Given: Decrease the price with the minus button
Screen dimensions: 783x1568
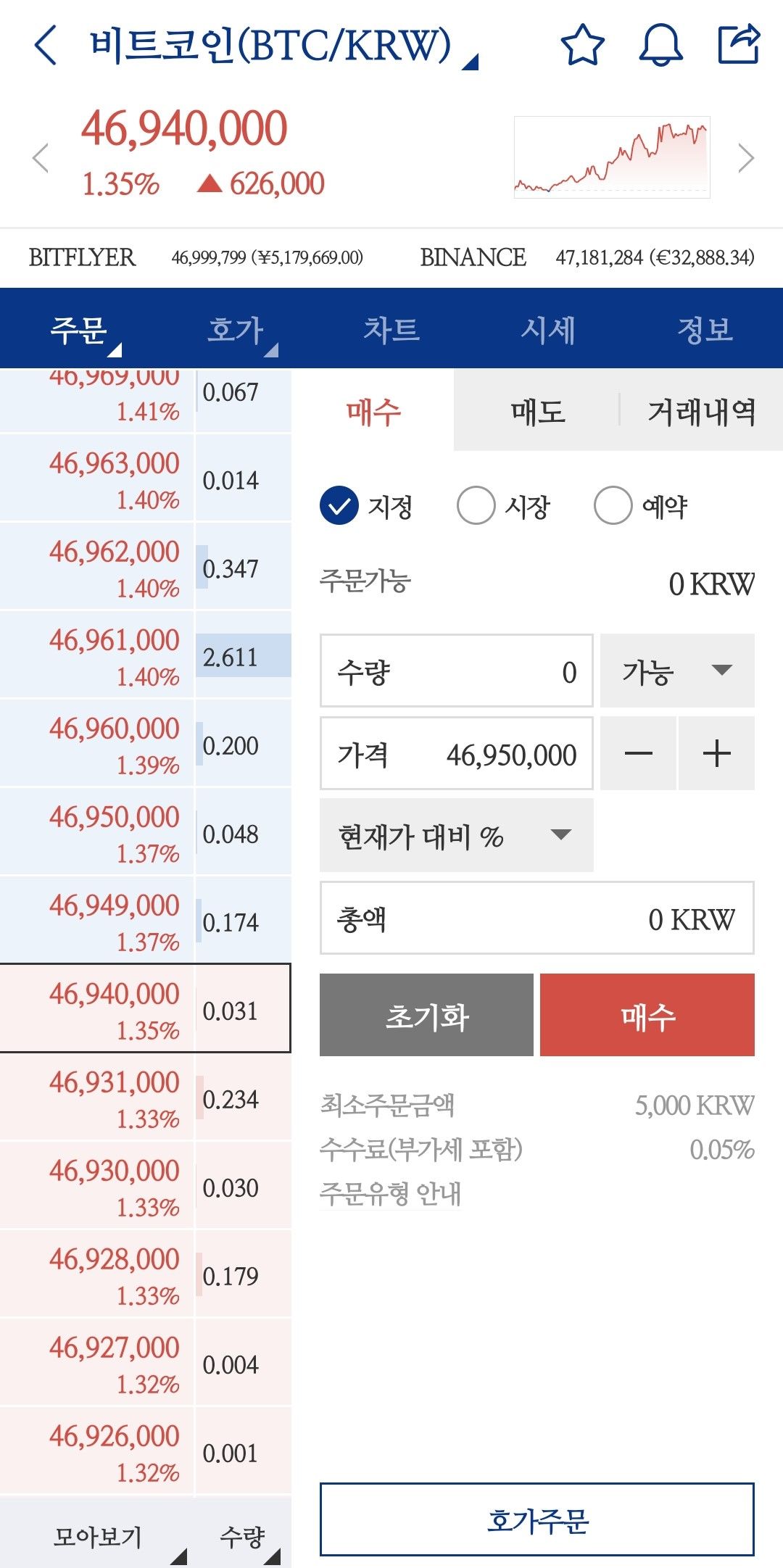Looking at the screenshot, I should 638,754.
